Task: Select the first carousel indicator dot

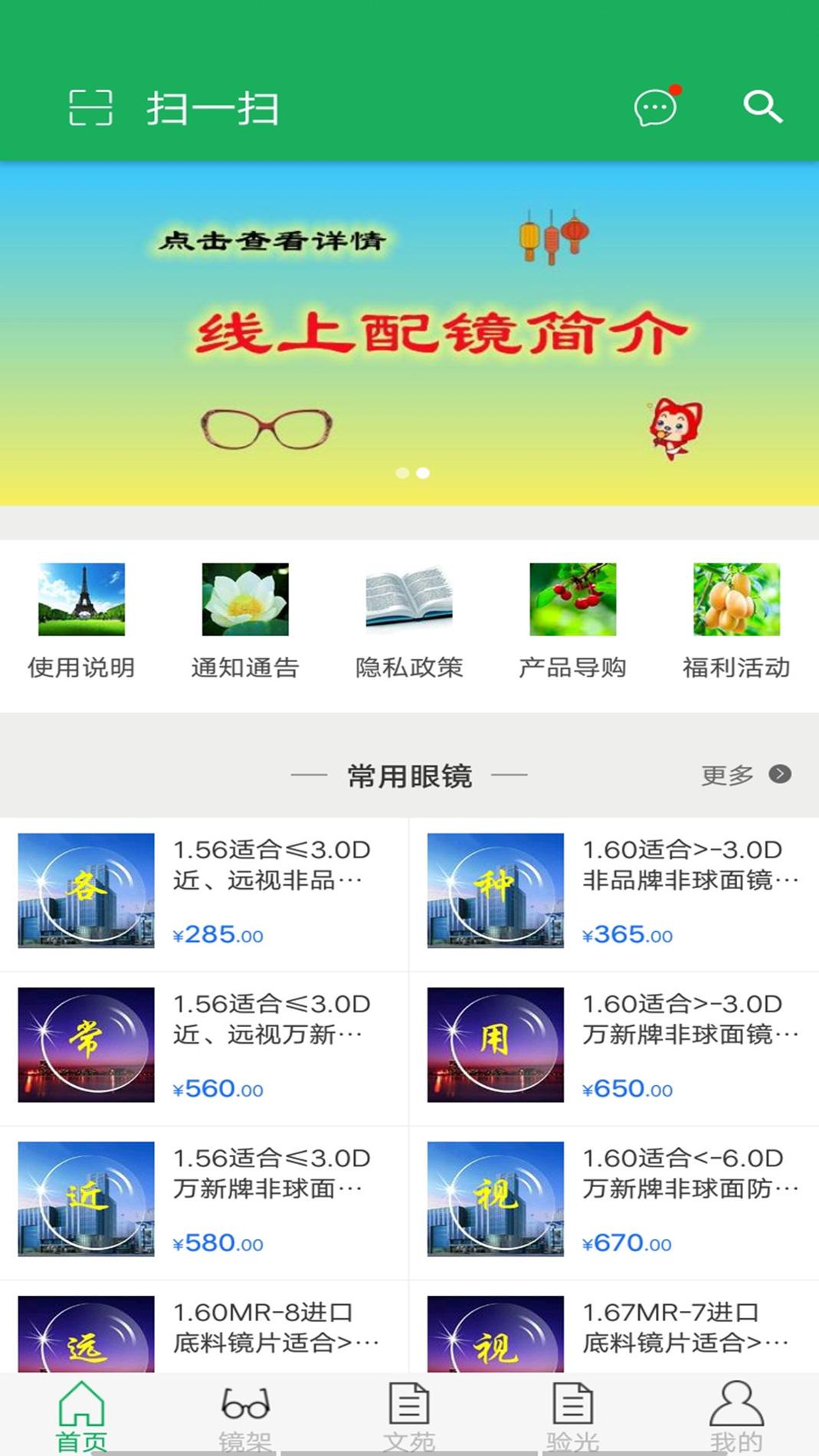Action: tap(401, 474)
